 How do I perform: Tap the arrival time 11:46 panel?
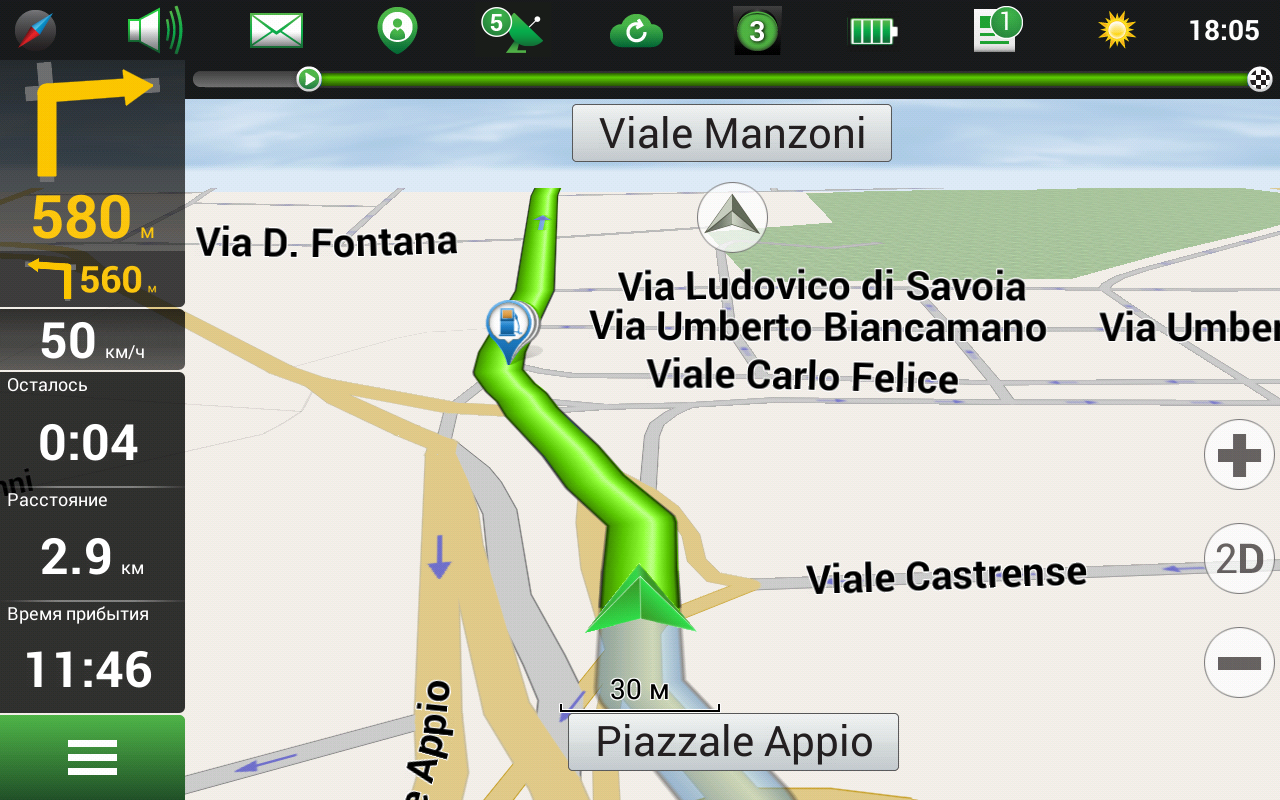click(92, 655)
